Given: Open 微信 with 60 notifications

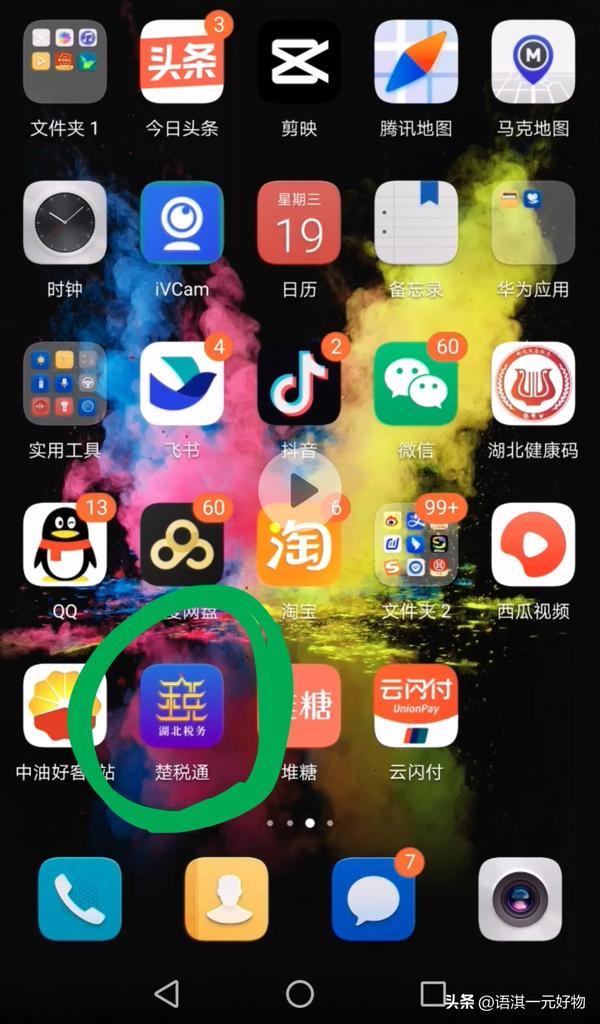Looking at the screenshot, I should [x=416, y=383].
